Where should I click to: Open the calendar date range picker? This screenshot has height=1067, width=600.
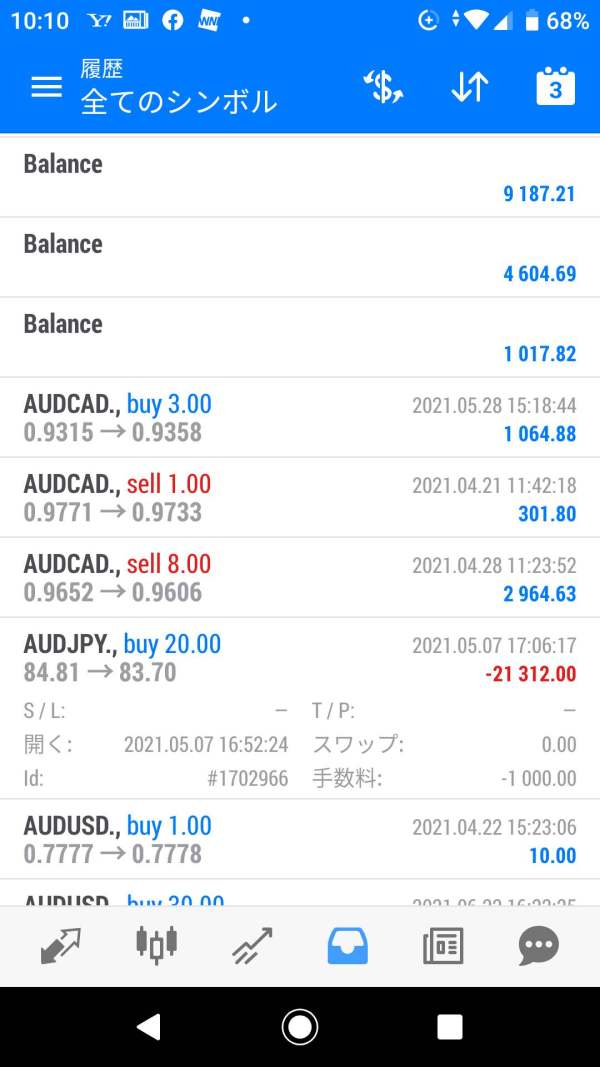point(555,87)
